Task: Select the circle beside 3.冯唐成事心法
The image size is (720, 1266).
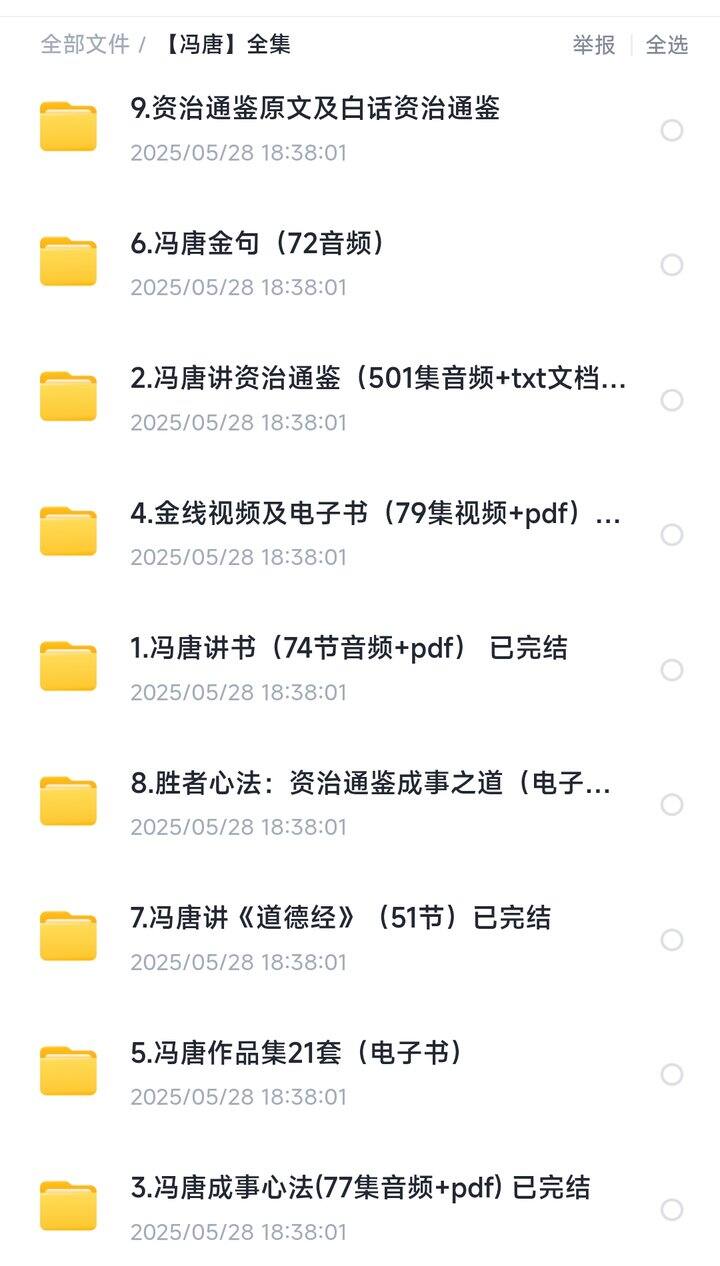Action: pyautogui.click(x=671, y=1208)
